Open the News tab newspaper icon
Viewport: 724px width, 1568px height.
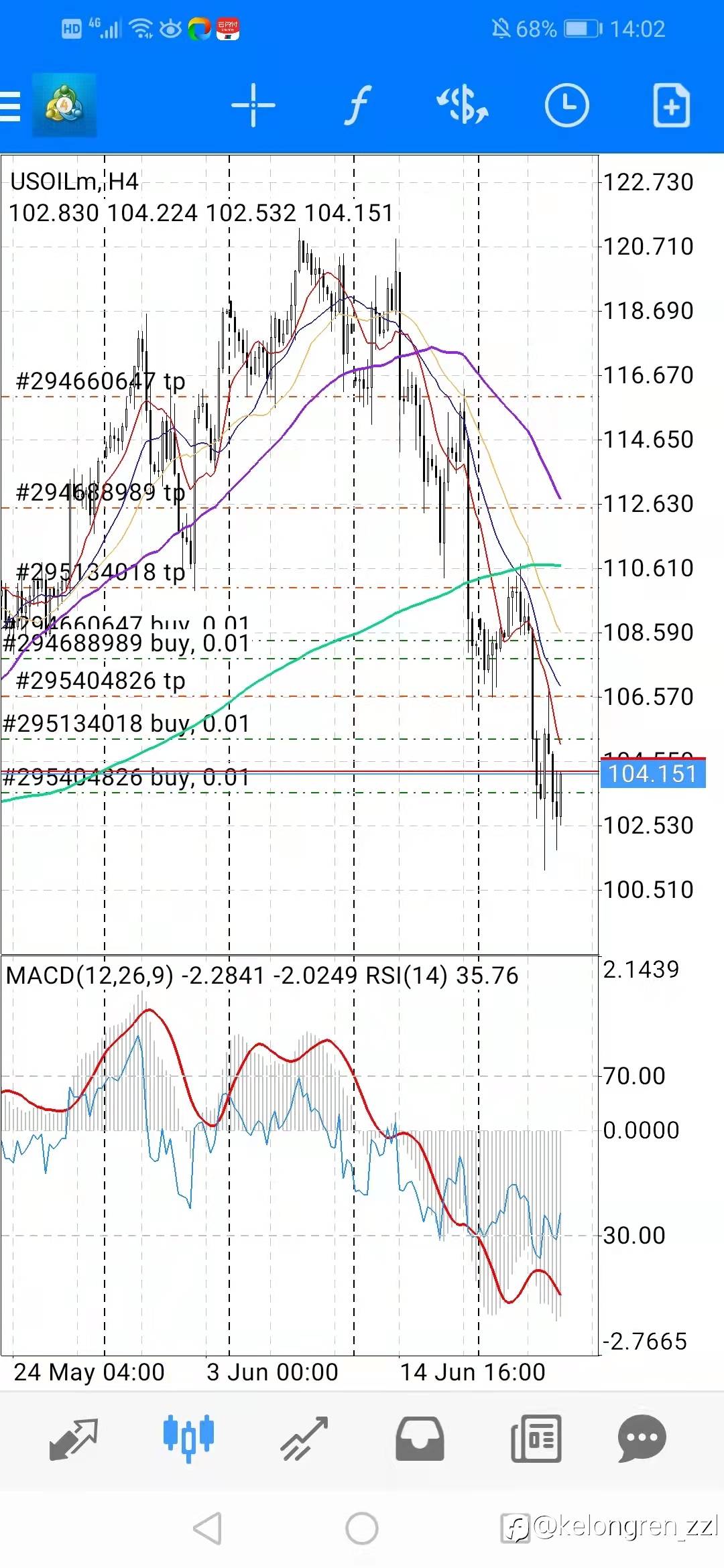[536, 1439]
